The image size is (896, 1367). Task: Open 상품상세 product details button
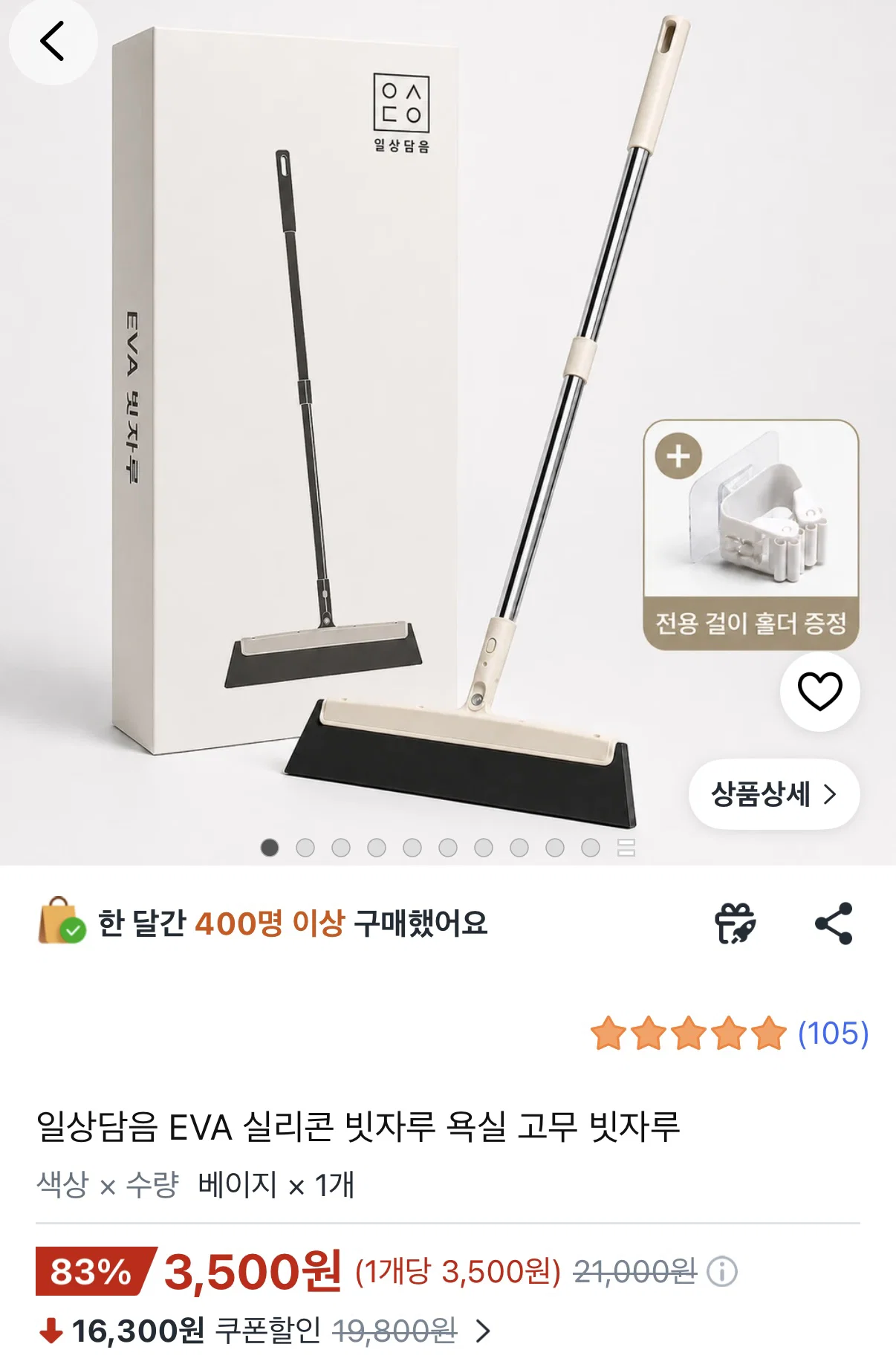click(774, 794)
